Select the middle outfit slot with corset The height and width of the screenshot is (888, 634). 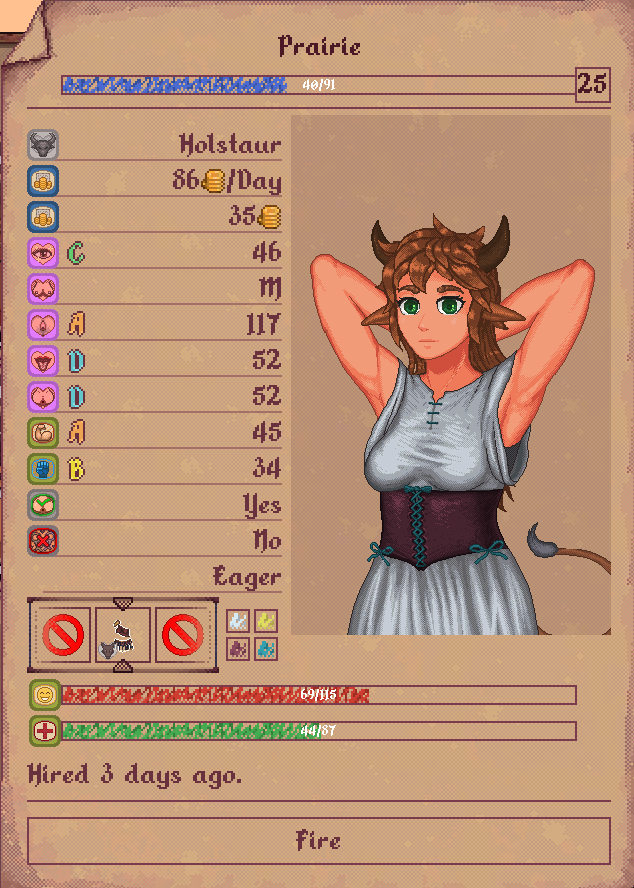[x=122, y=635]
